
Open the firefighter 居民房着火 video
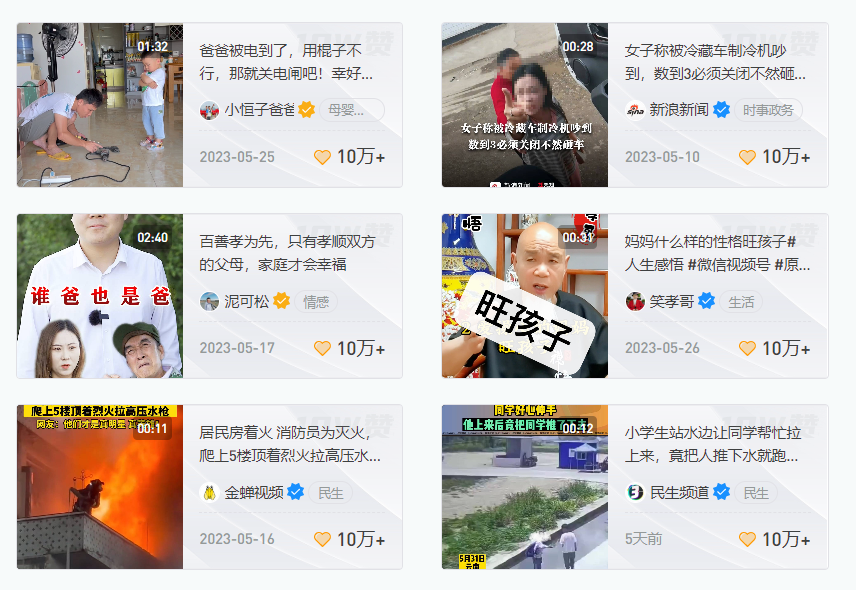tap(99, 487)
